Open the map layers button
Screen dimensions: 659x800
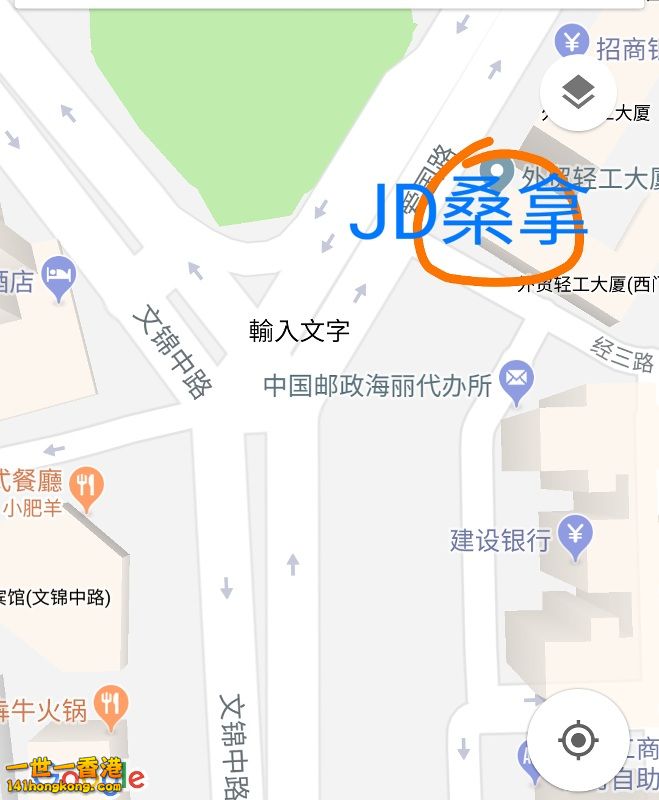(578, 93)
